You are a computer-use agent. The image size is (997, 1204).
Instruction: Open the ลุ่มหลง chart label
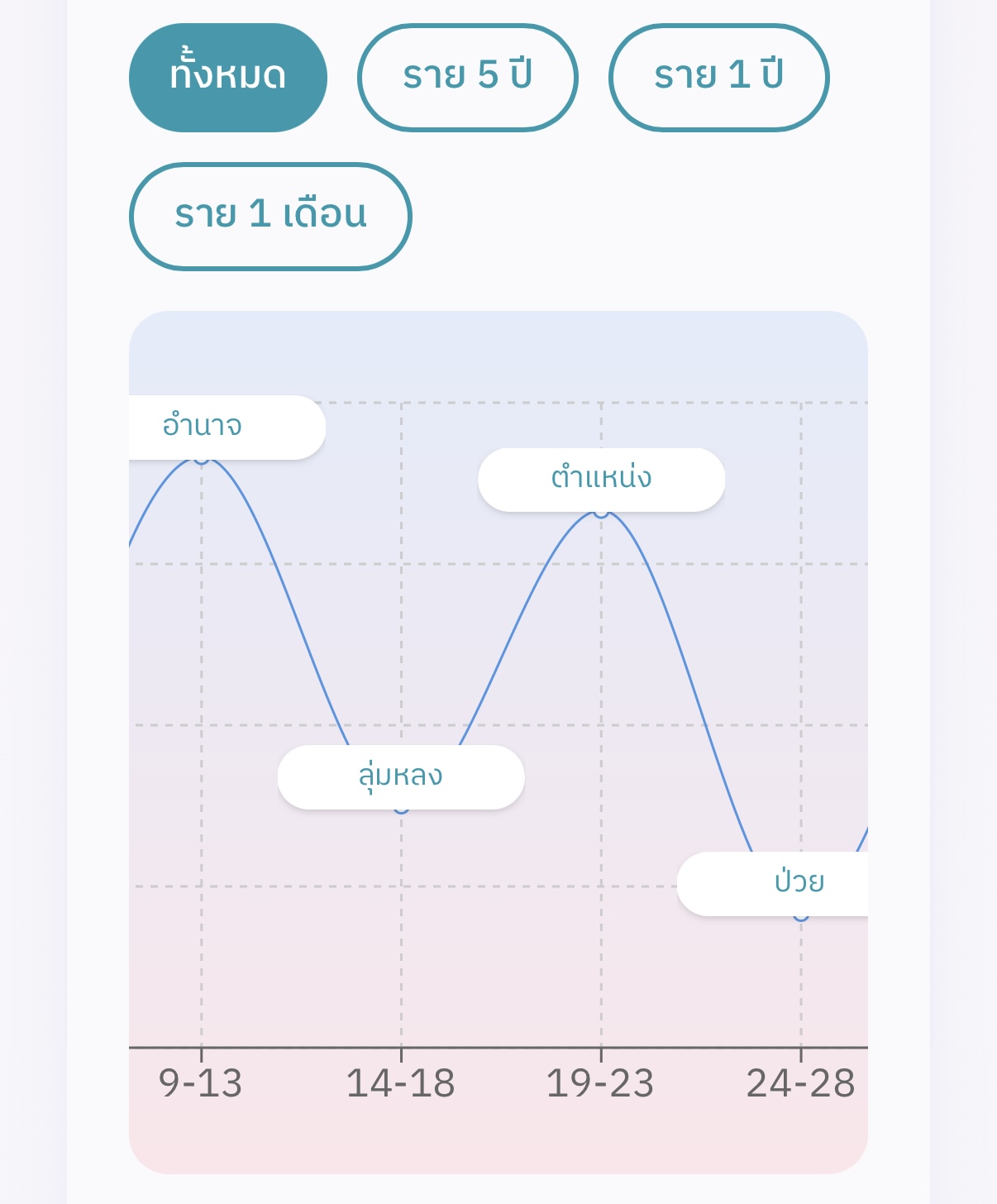401,776
